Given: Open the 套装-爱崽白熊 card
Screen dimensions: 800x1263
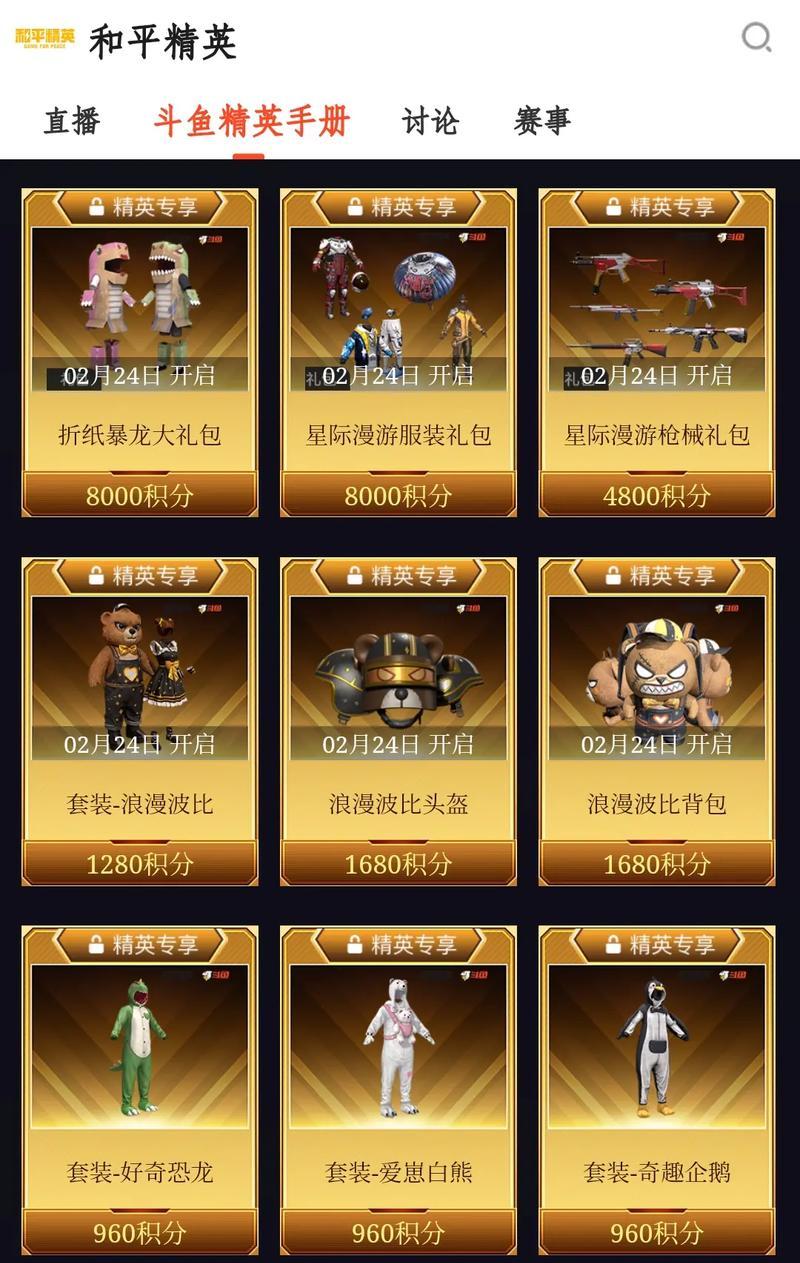Looking at the screenshot, I should tap(398, 1090).
